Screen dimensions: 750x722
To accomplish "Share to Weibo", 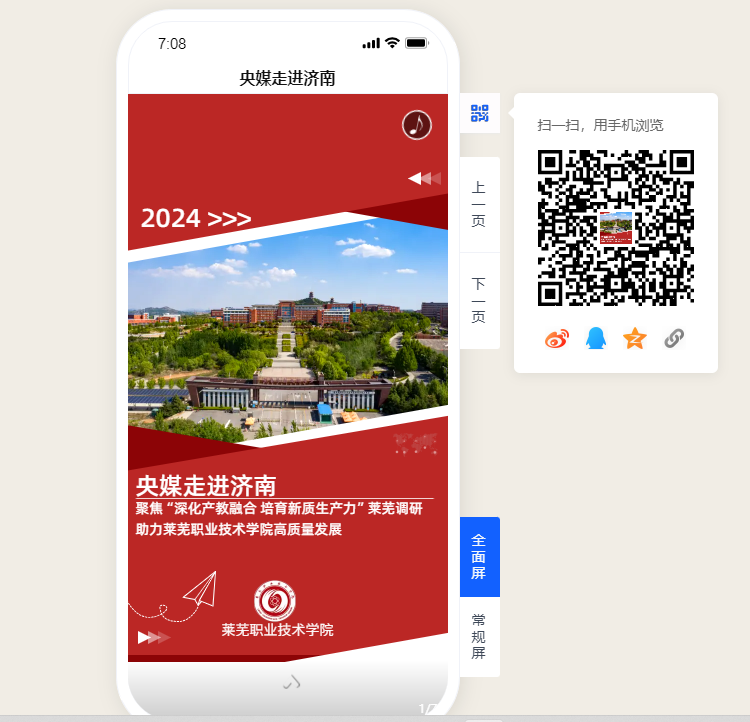I will tap(556, 339).
